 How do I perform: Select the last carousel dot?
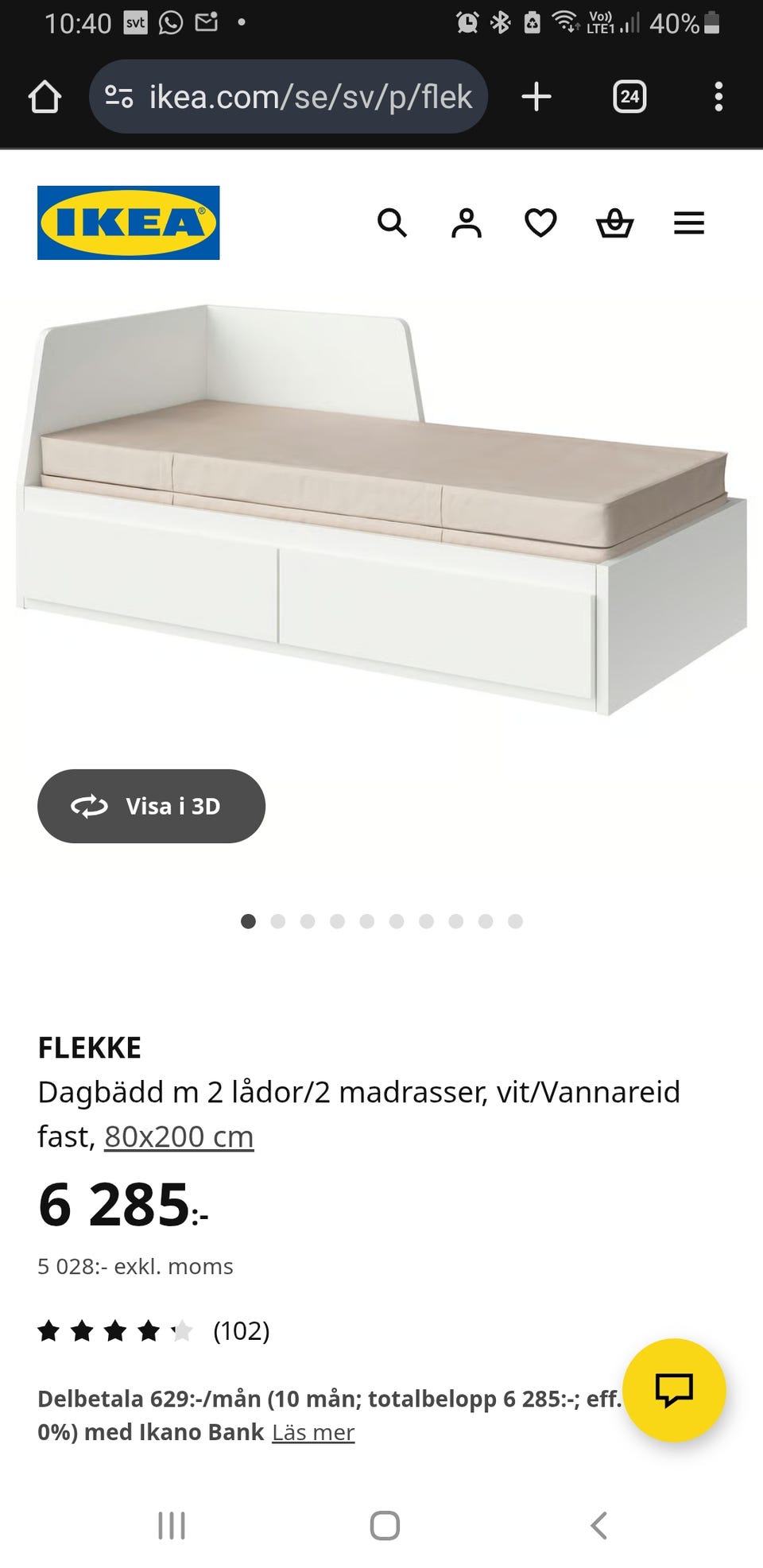tap(516, 922)
